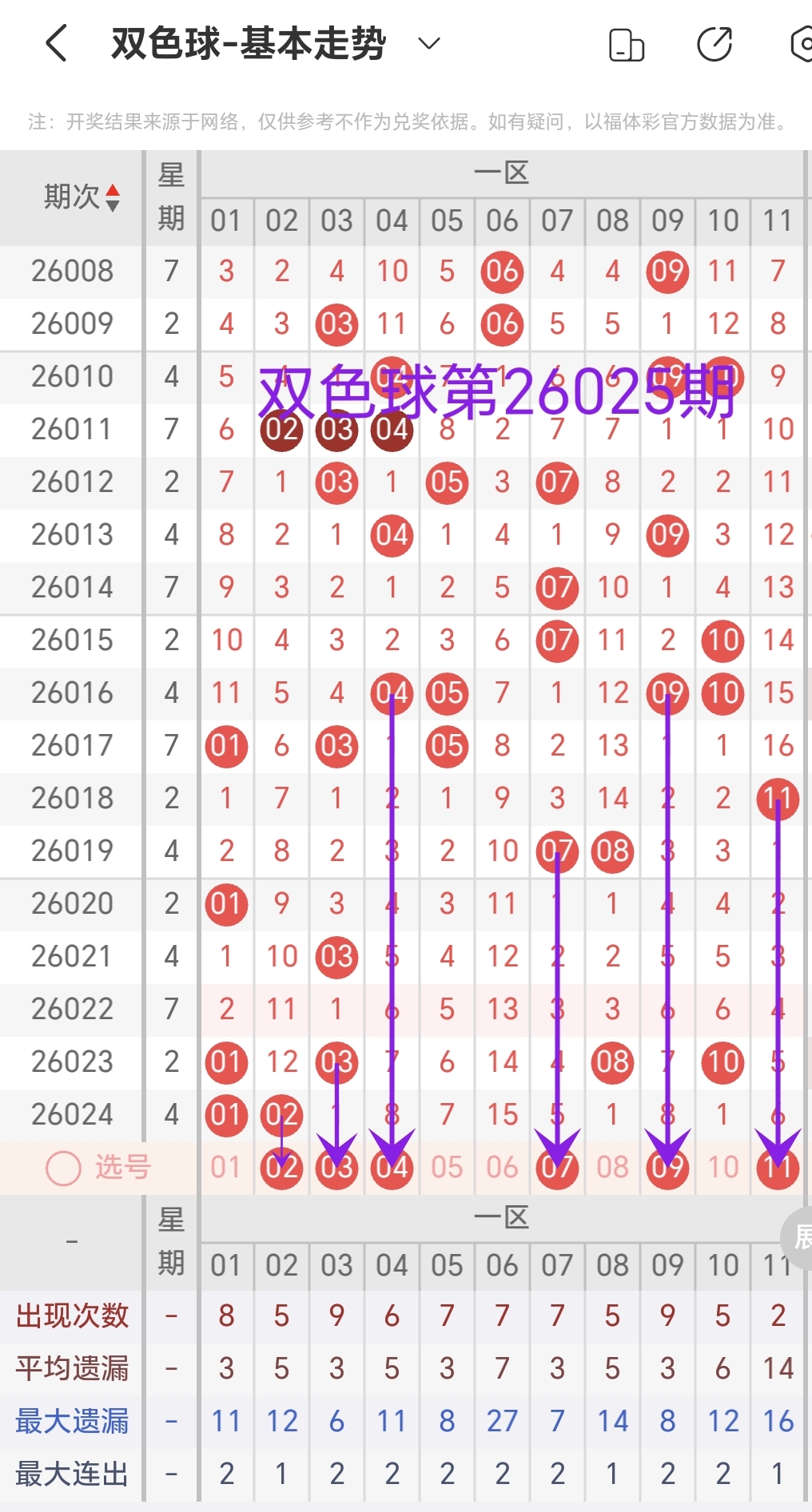
Task: Select ball 05 in the 选号 row
Action: pyautogui.click(x=447, y=1167)
